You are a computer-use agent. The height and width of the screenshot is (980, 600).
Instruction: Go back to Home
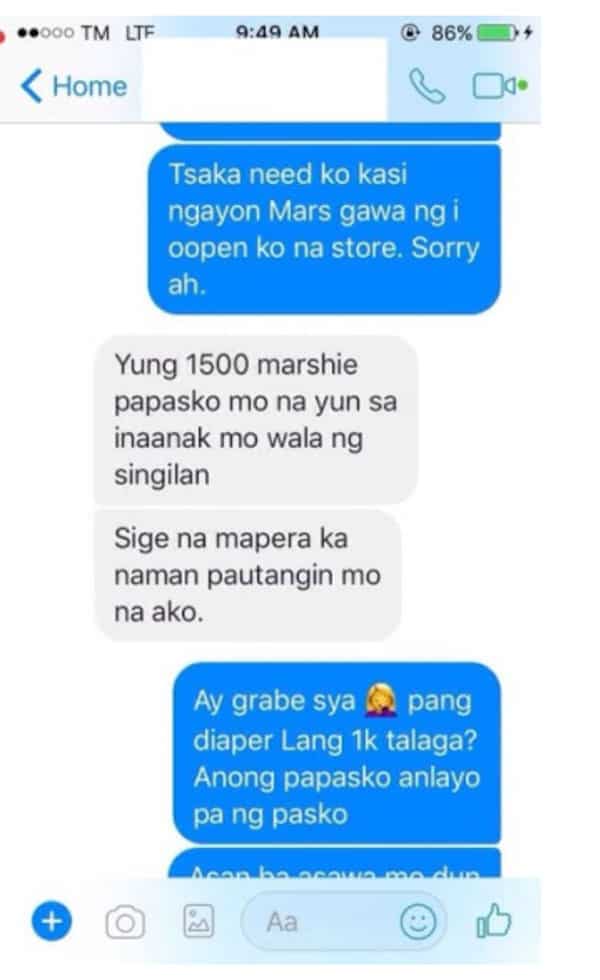click(x=74, y=86)
